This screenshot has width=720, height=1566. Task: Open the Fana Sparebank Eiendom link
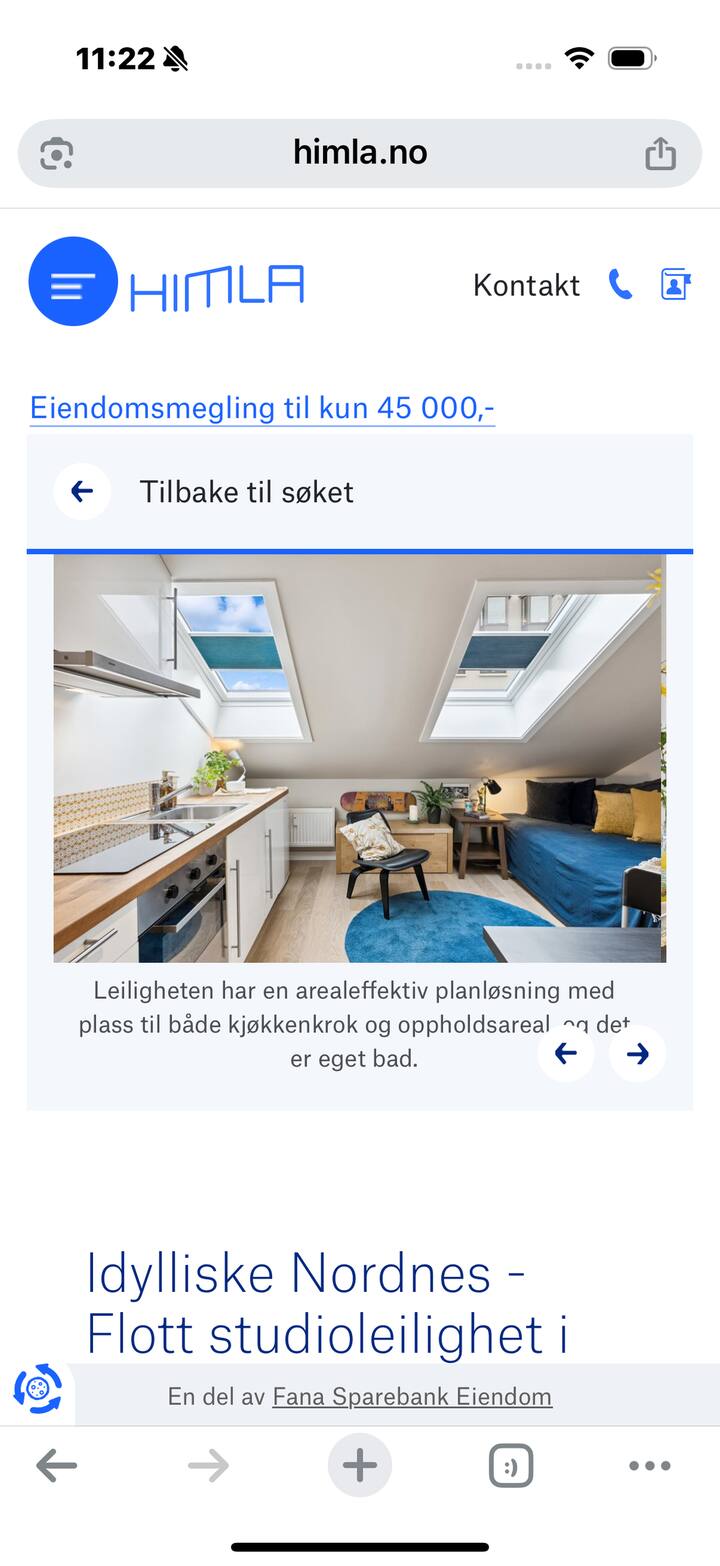coord(412,1396)
